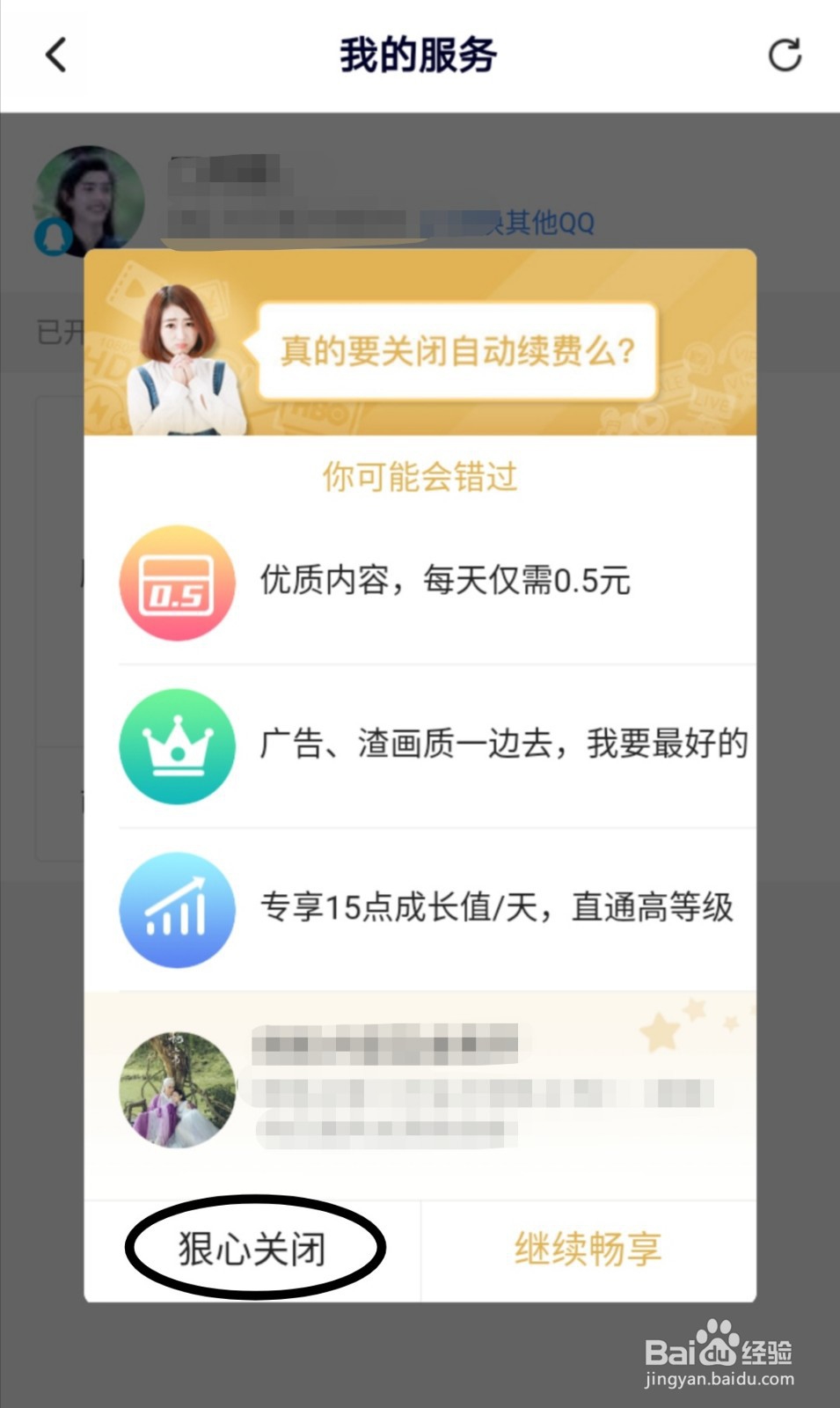The height and width of the screenshot is (1408, 840).
Task: Tap the back arrow at top left
Action: pos(55,55)
